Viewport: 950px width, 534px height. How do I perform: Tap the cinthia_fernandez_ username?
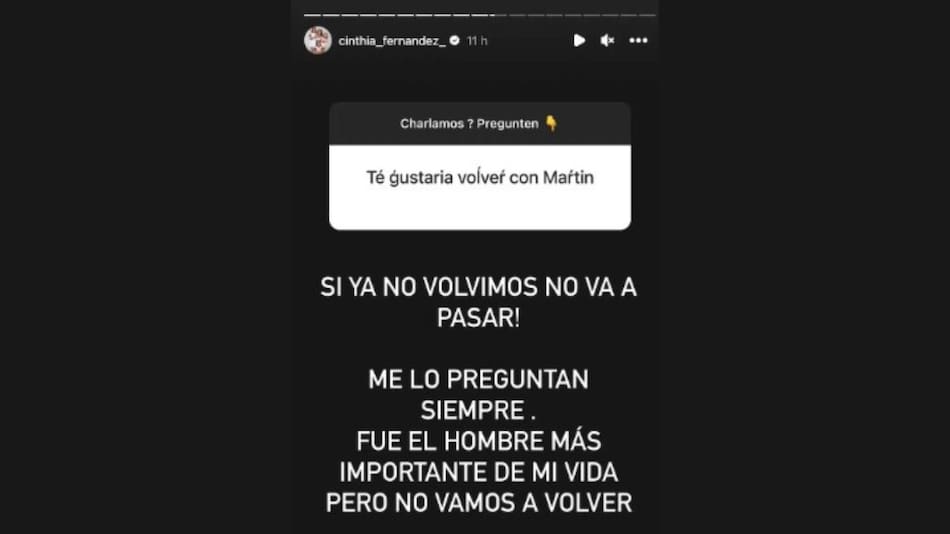pyautogui.click(x=390, y=41)
